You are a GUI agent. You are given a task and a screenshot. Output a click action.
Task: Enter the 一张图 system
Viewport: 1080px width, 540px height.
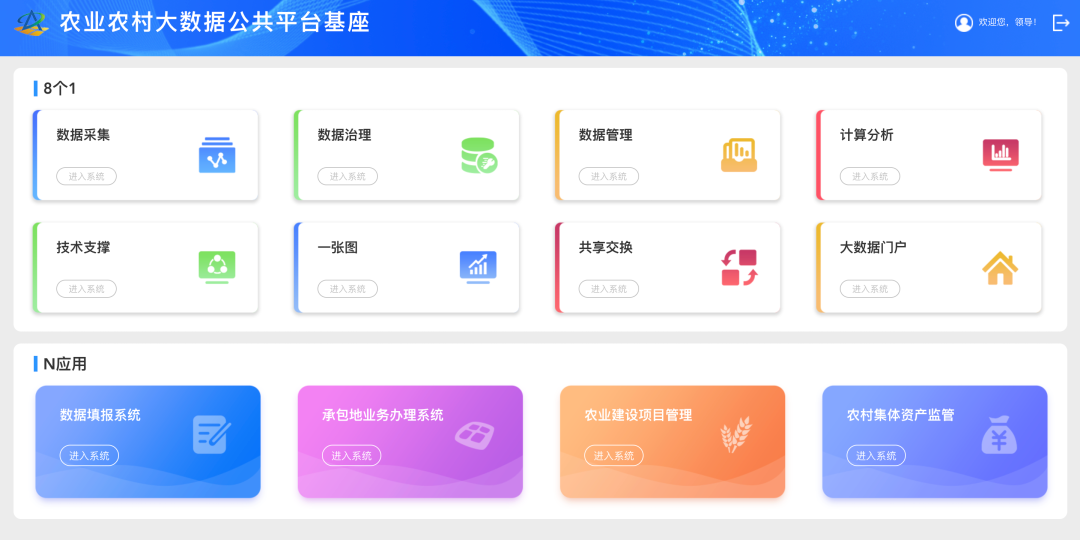pos(348,289)
